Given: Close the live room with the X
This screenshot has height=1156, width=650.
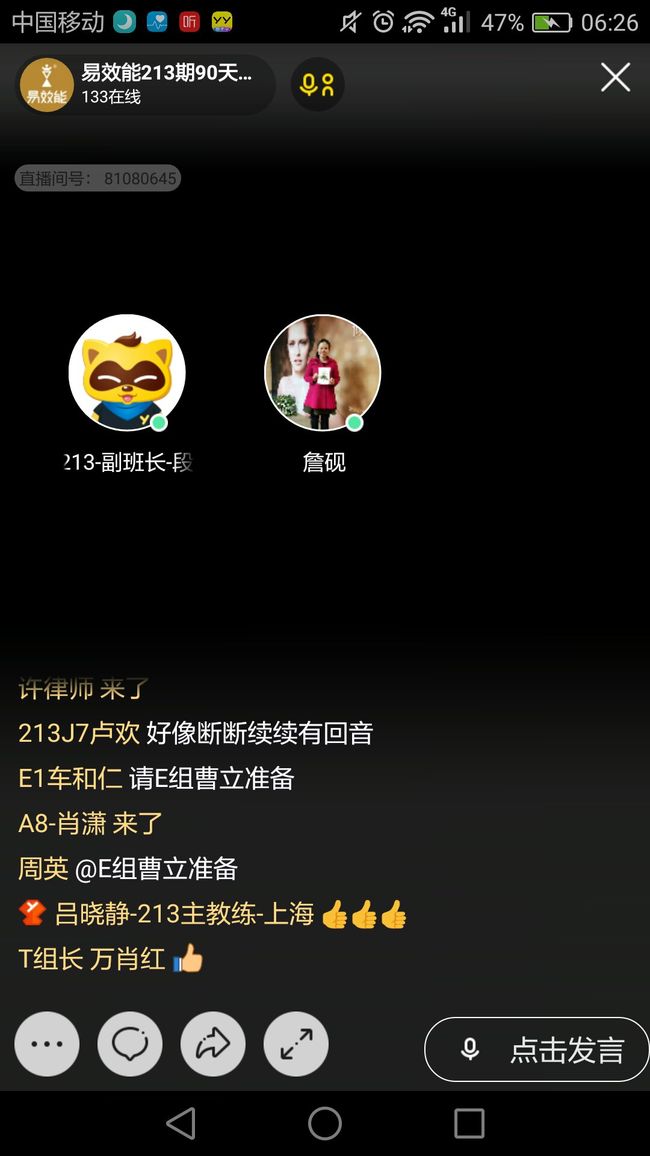Looking at the screenshot, I should [615, 78].
